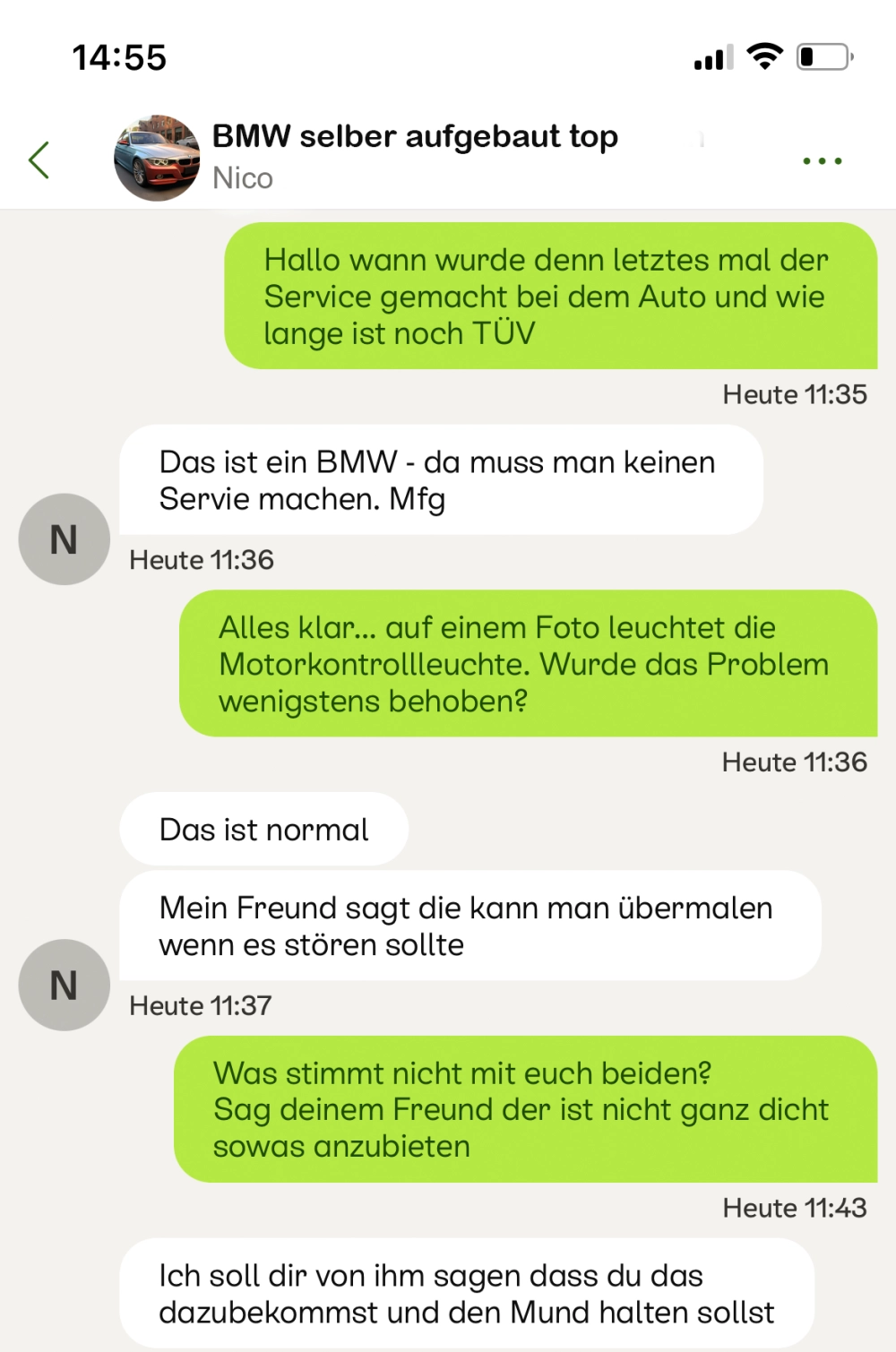This screenshot has width=896, height=1352.
Task: Open the BMW listing car thumbnail
Action: click(x=157, y=158)
